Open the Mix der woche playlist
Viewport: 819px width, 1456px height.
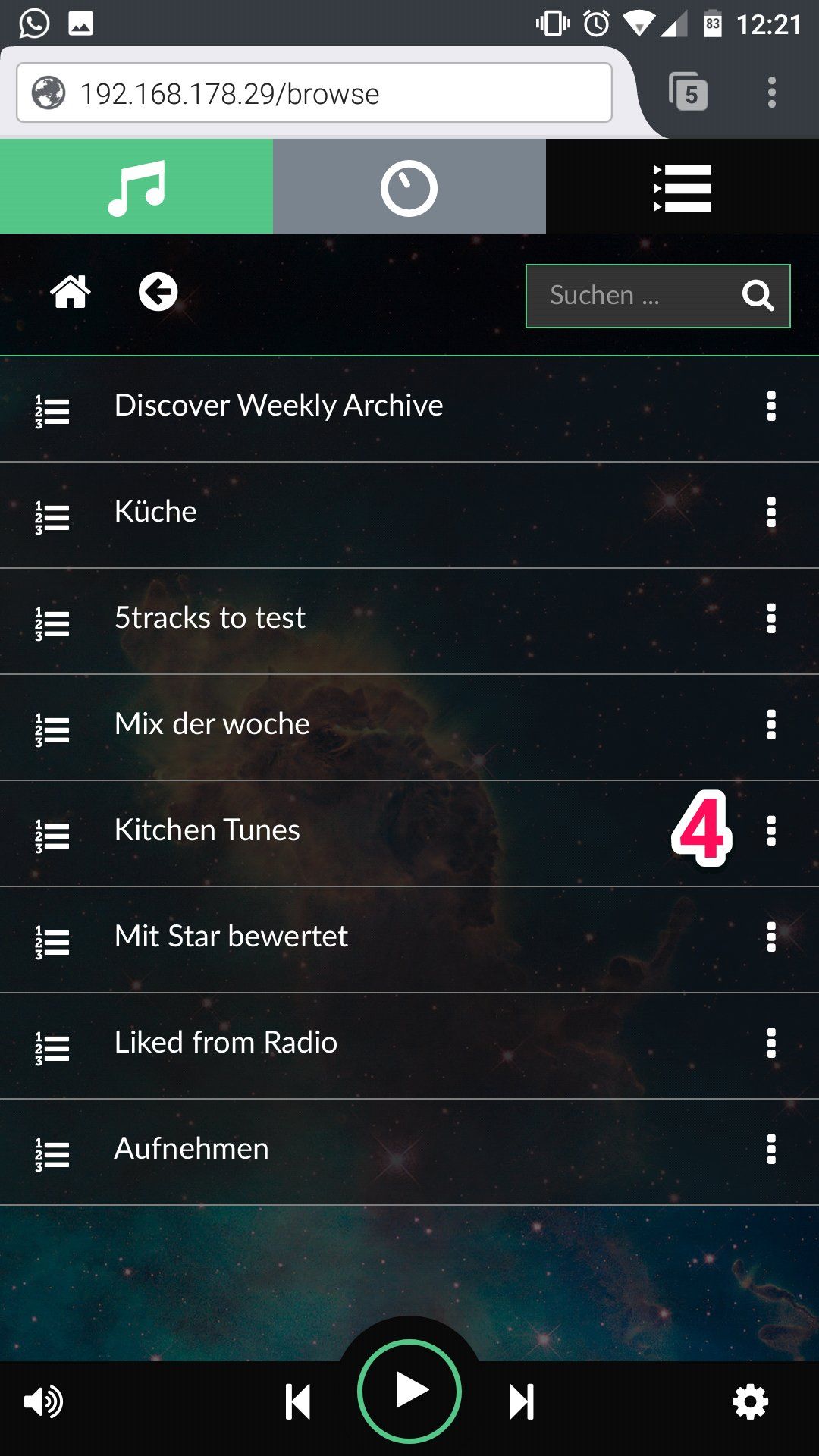click(x=212, y=724)
